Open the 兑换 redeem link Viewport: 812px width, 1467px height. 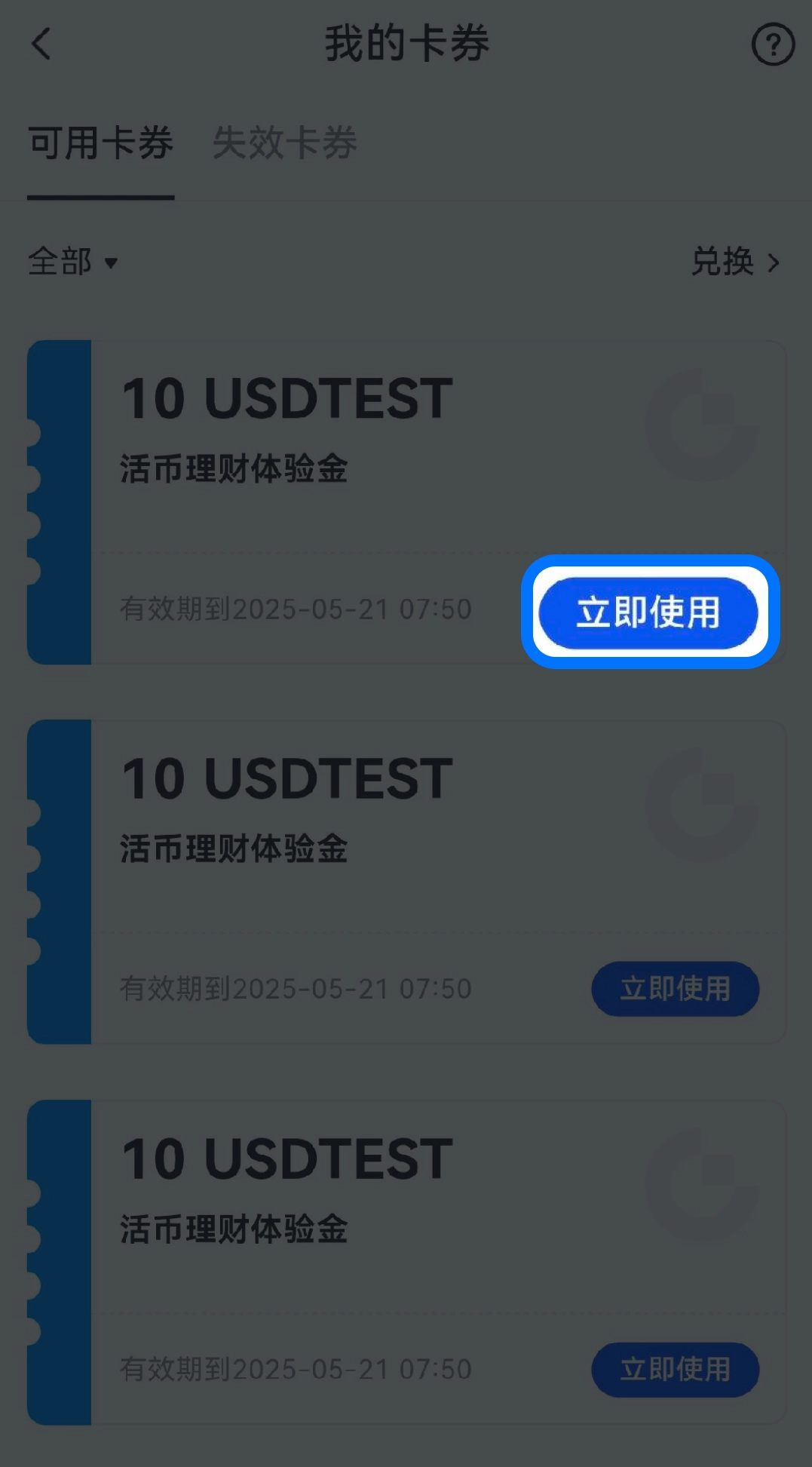735,262
